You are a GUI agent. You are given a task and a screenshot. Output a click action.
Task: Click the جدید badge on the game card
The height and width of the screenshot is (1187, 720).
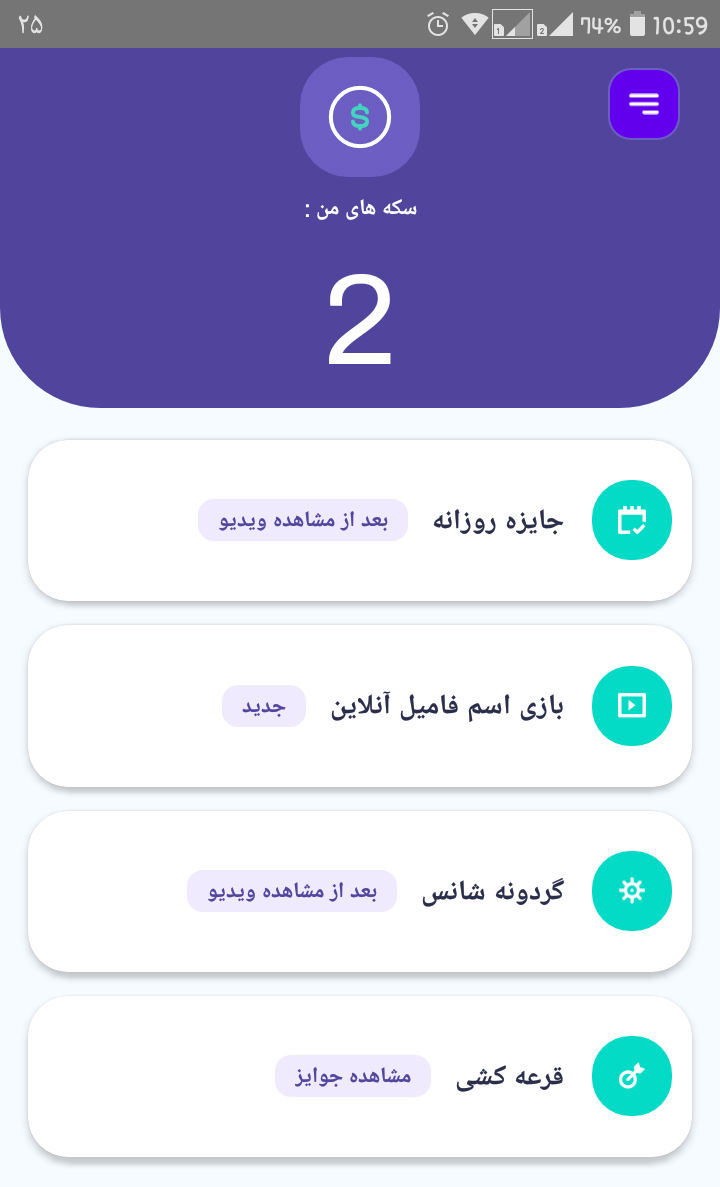click(263, 706)
